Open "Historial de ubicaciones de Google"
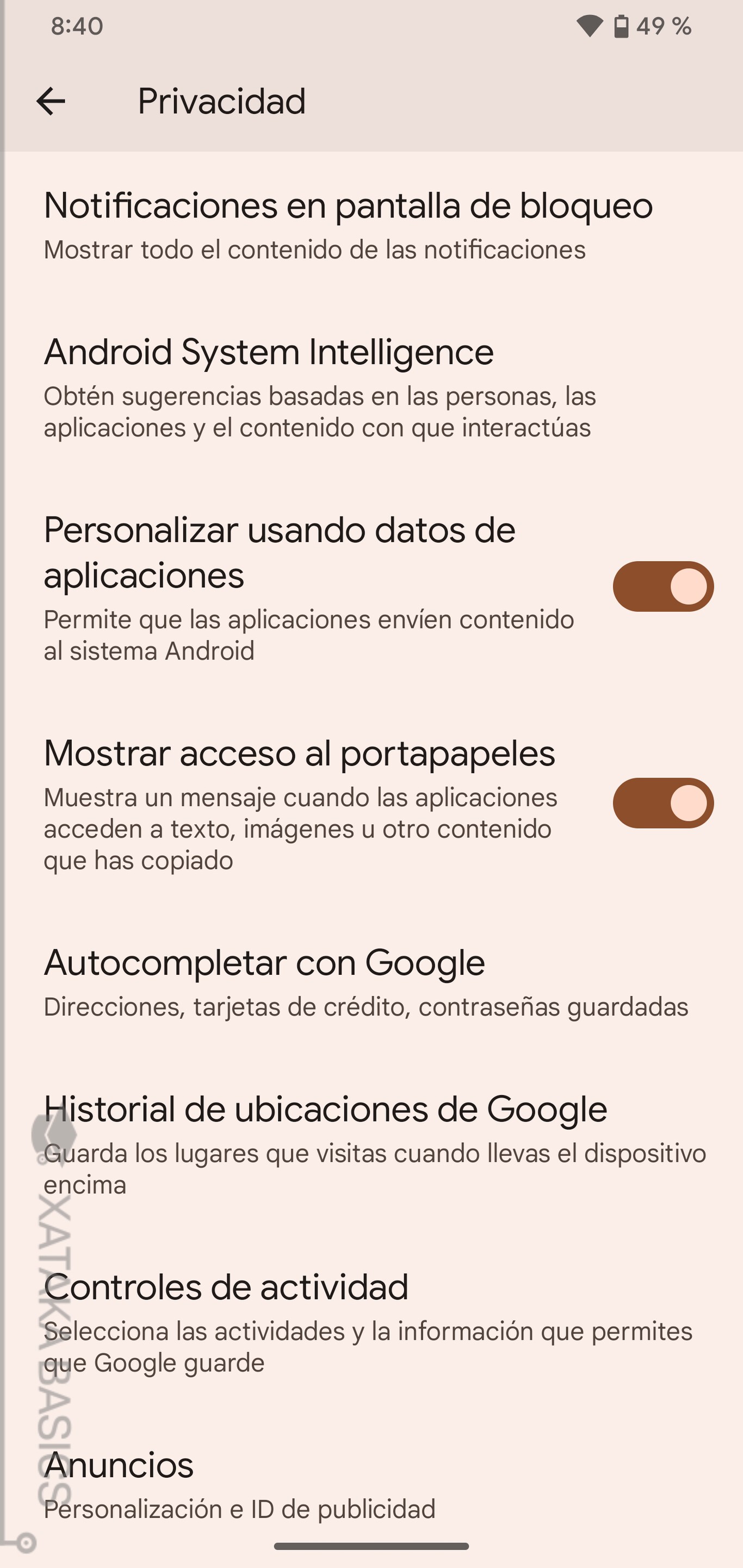Screen dimensions: 743x1568 tap(326, 1109)
